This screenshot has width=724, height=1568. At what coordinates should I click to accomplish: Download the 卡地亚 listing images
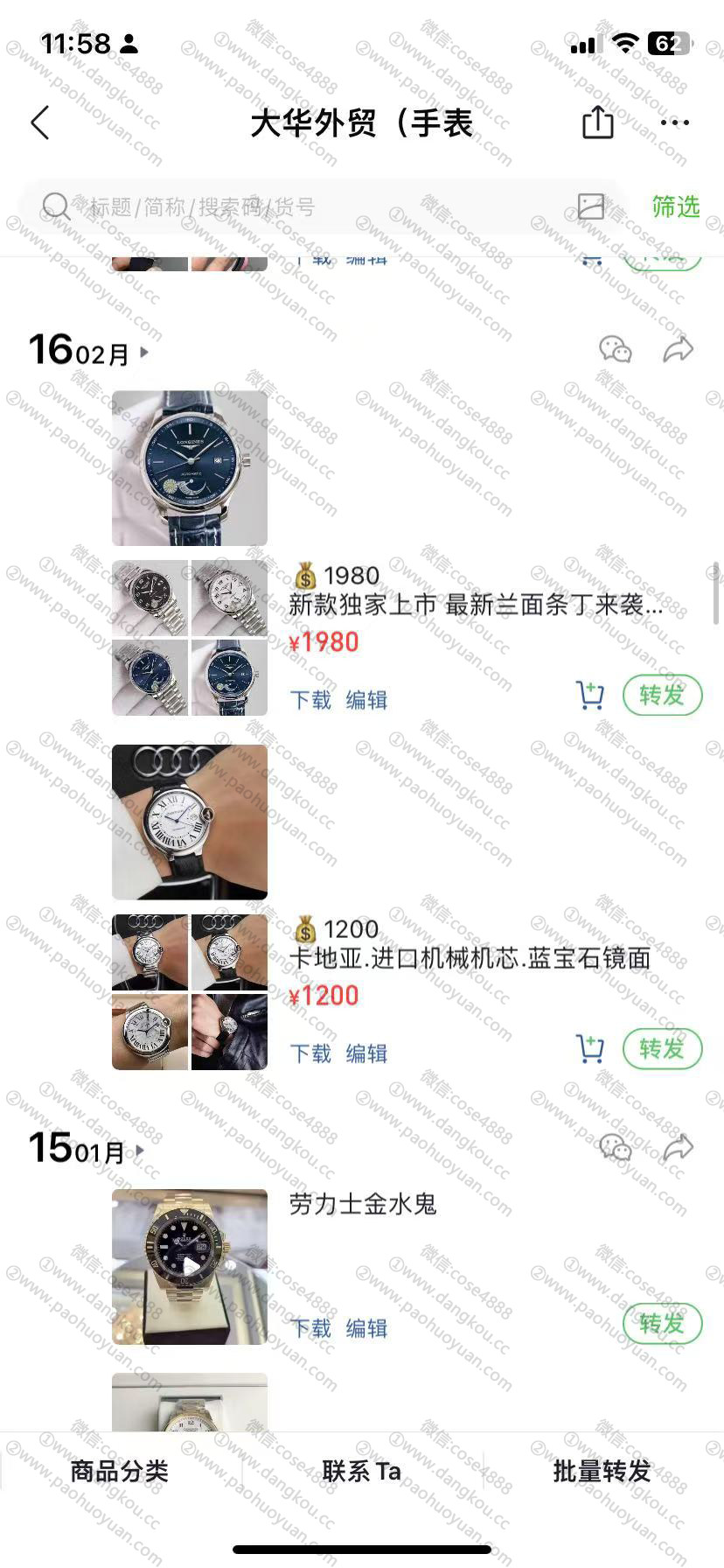(310, 1053)
